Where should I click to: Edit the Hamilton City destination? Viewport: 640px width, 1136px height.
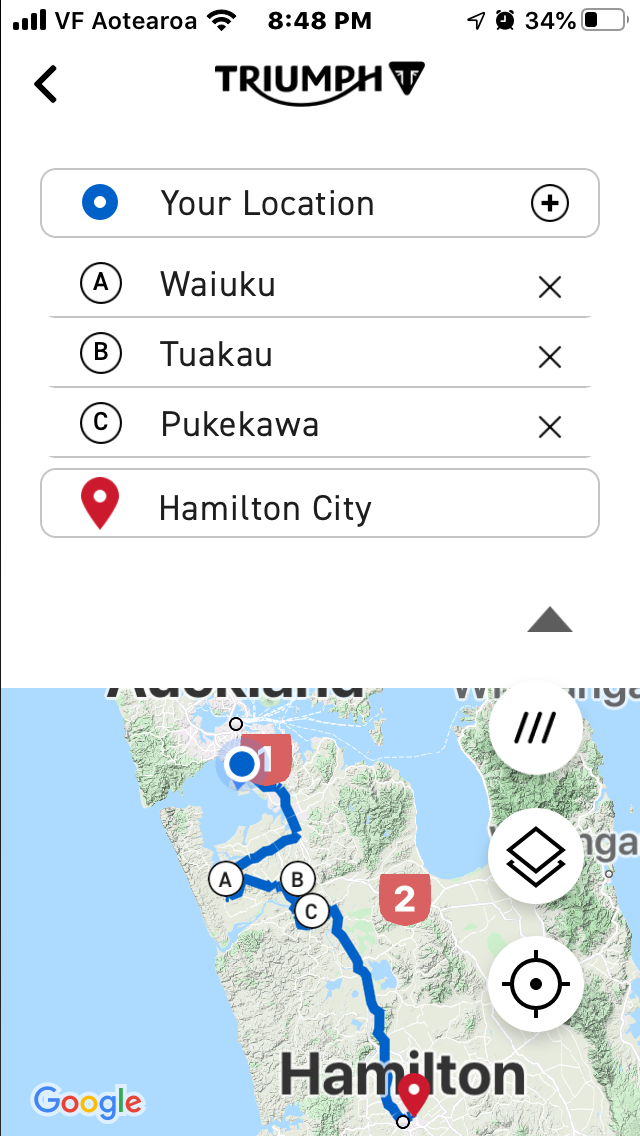click(320, 508)
